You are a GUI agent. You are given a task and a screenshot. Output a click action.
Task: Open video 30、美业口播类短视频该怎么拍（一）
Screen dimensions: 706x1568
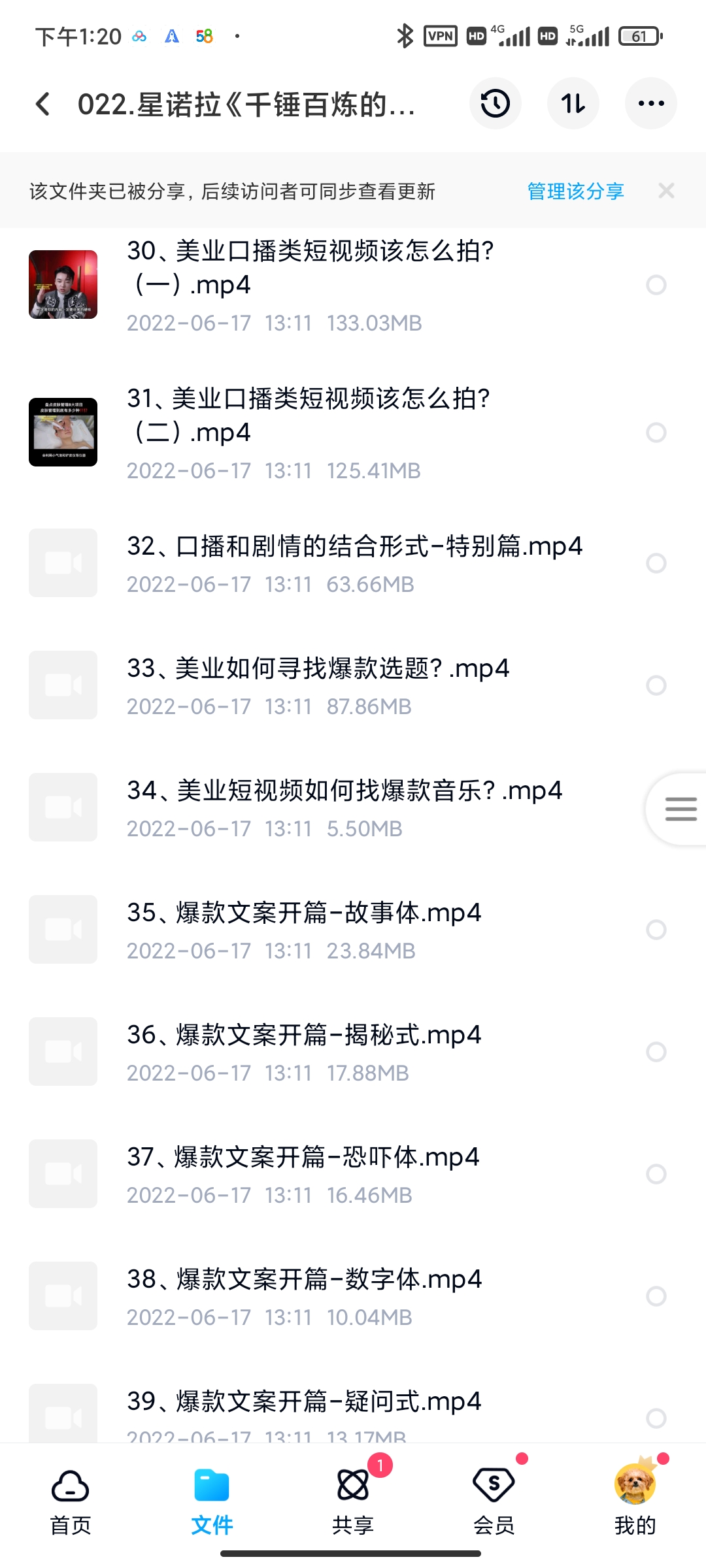pyautogui.click(x=311, y=268)
